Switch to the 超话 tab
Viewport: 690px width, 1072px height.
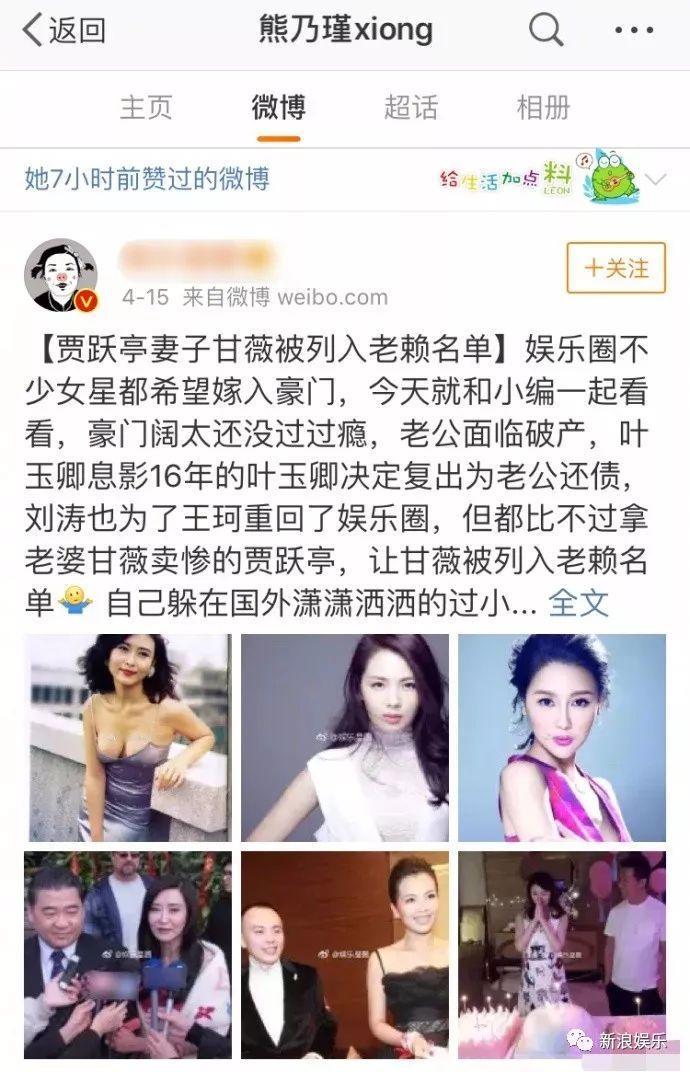pos(411,108)
